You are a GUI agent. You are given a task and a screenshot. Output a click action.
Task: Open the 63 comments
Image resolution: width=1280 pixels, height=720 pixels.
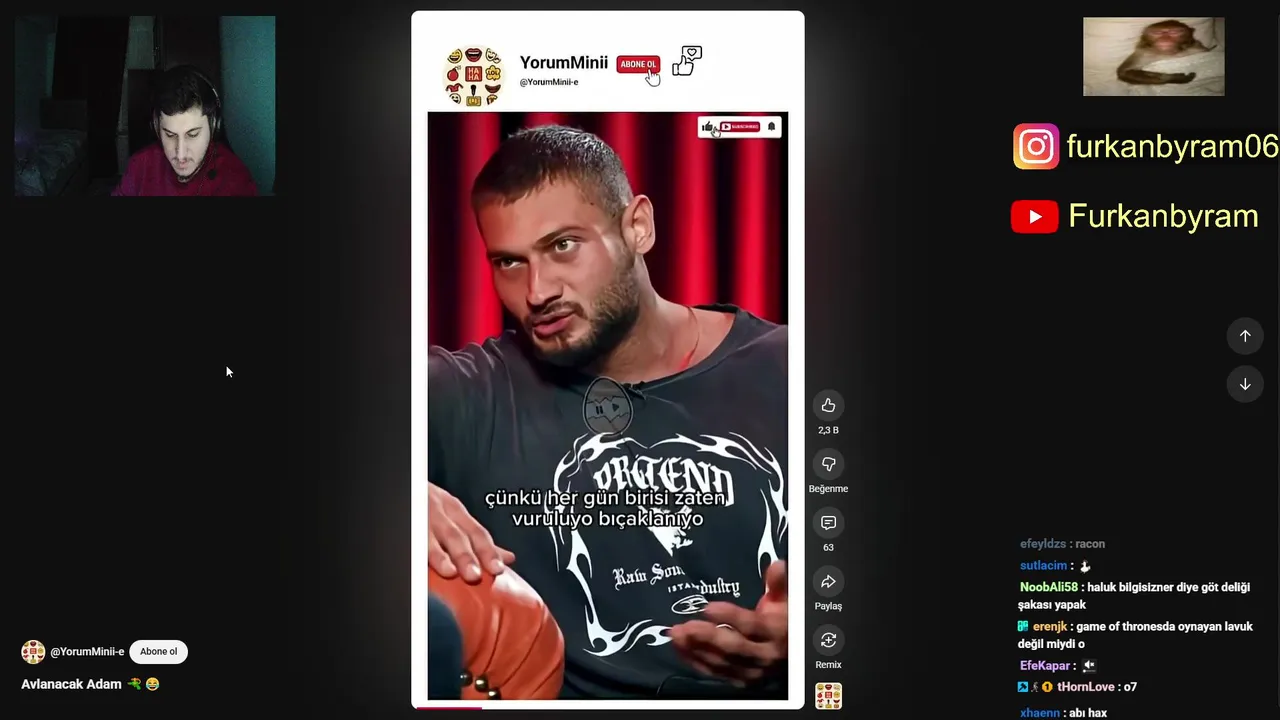click(828, 523)
